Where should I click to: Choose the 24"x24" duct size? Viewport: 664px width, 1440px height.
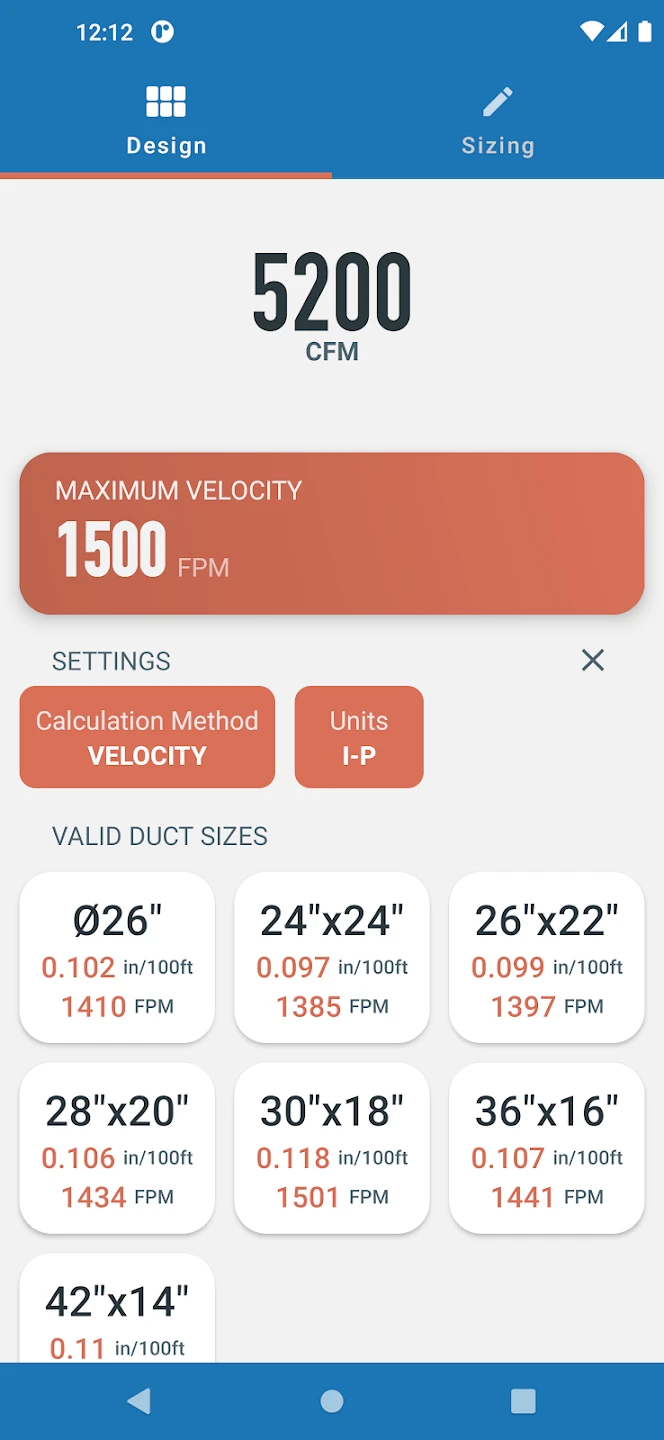(332, 957)
